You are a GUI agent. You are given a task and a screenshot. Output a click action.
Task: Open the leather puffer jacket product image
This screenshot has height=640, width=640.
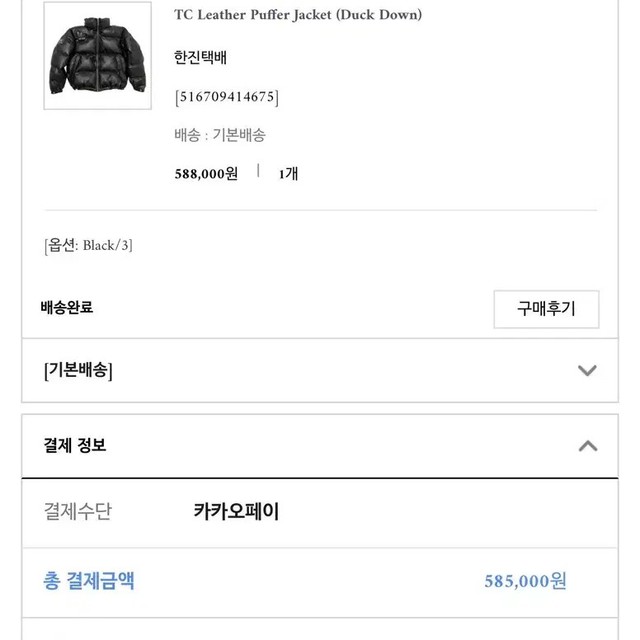point(96,55)
